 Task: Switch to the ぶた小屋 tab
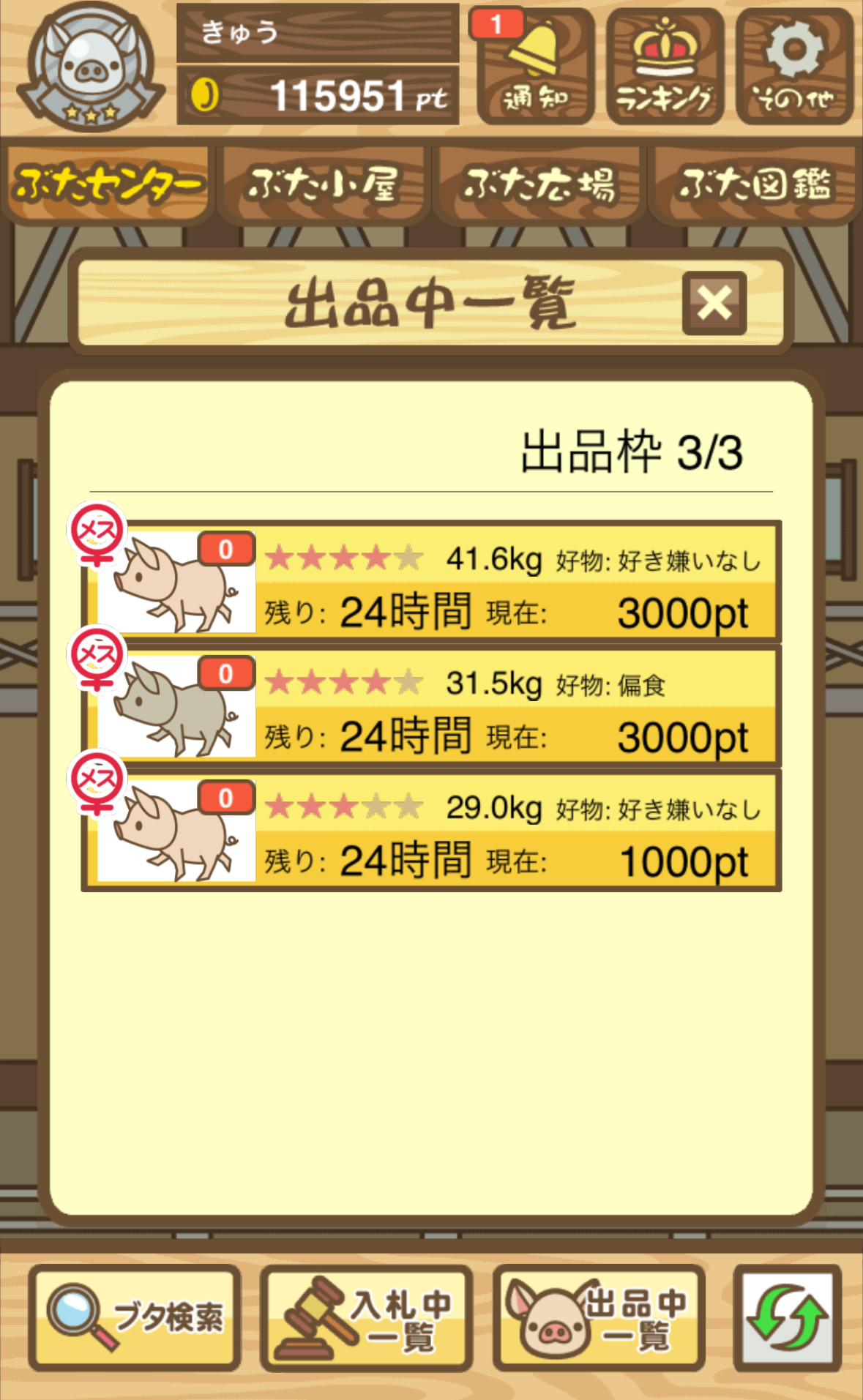(x=323, y=184)
